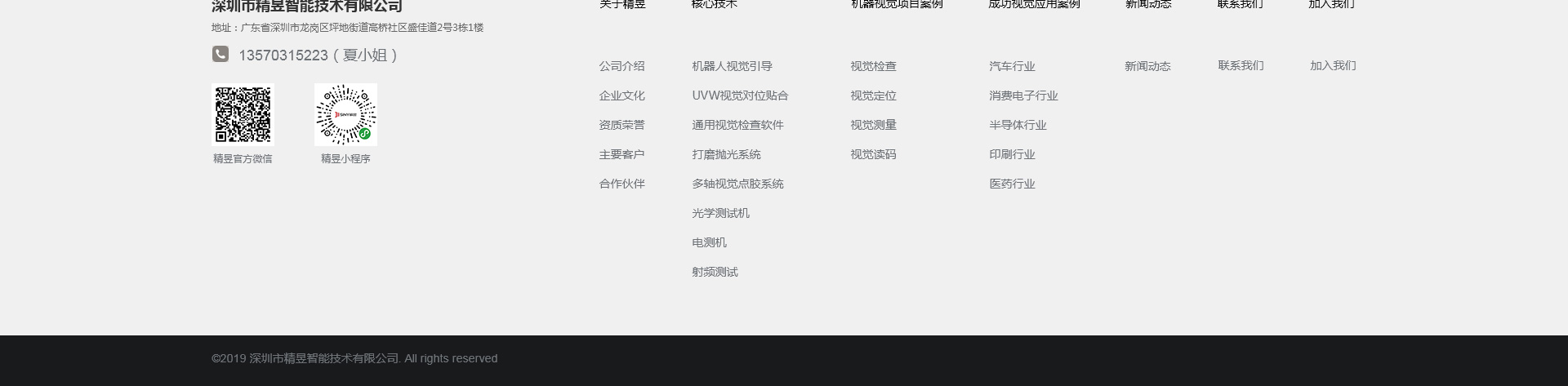
Task: Go to the 联系我们 page
Action: tap(1241, 65)
